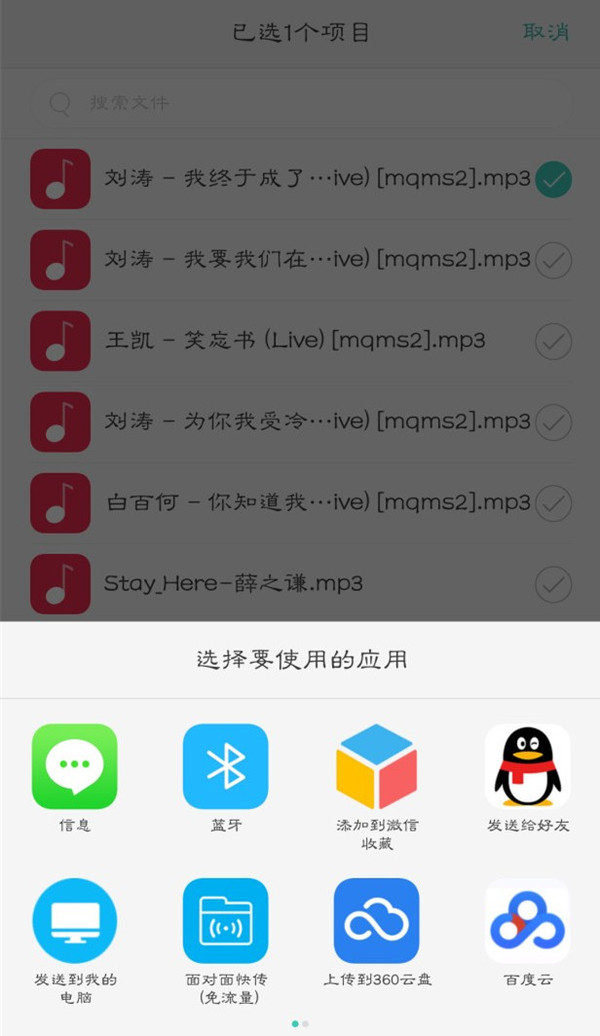Tap 取消 to cancel the selection
600x1036 pixels.
[x=546, y=32]
